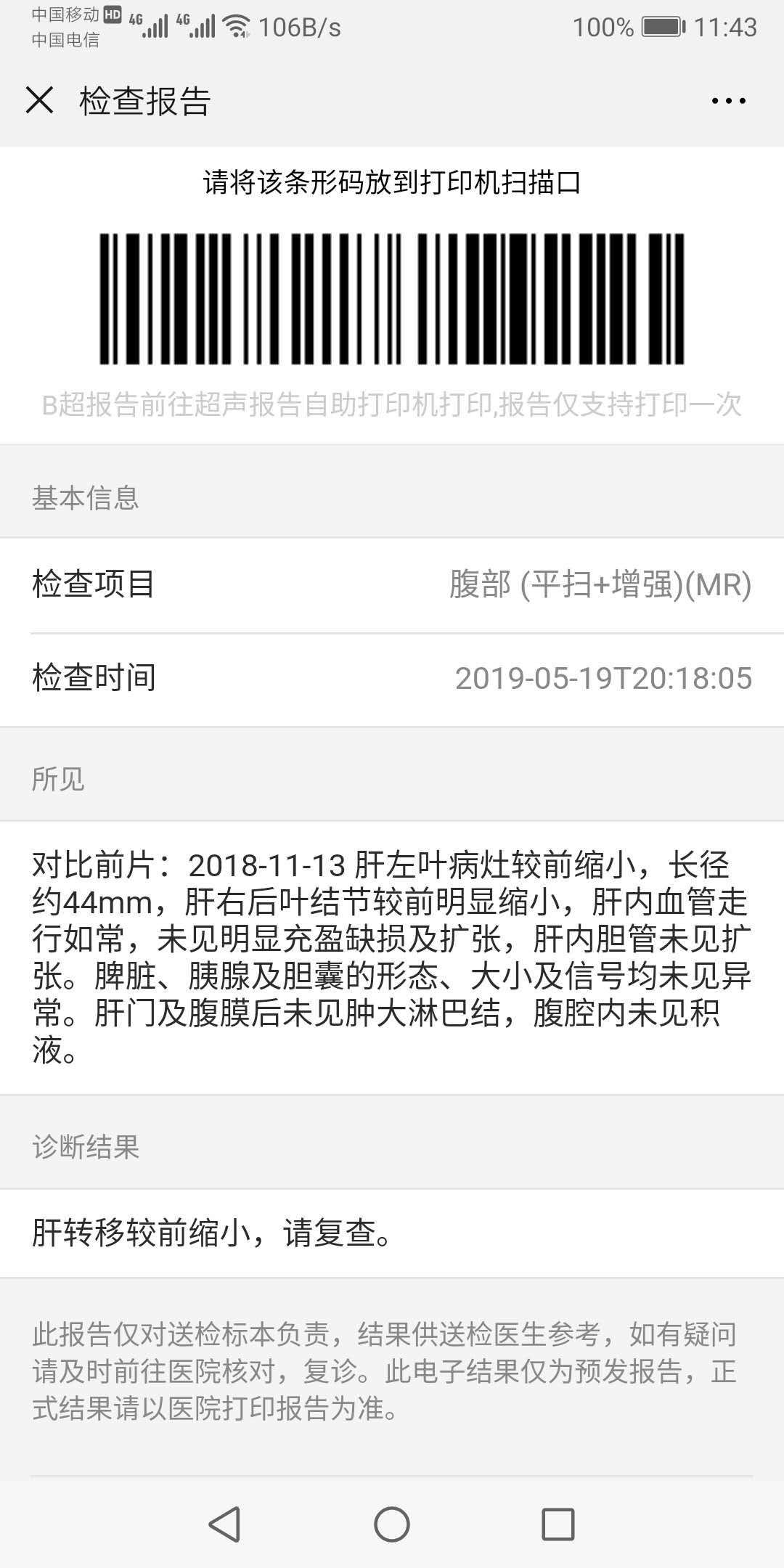Tap the barcode to enlarge it
Screen dimensions: 784x1568
pos(392,298)
